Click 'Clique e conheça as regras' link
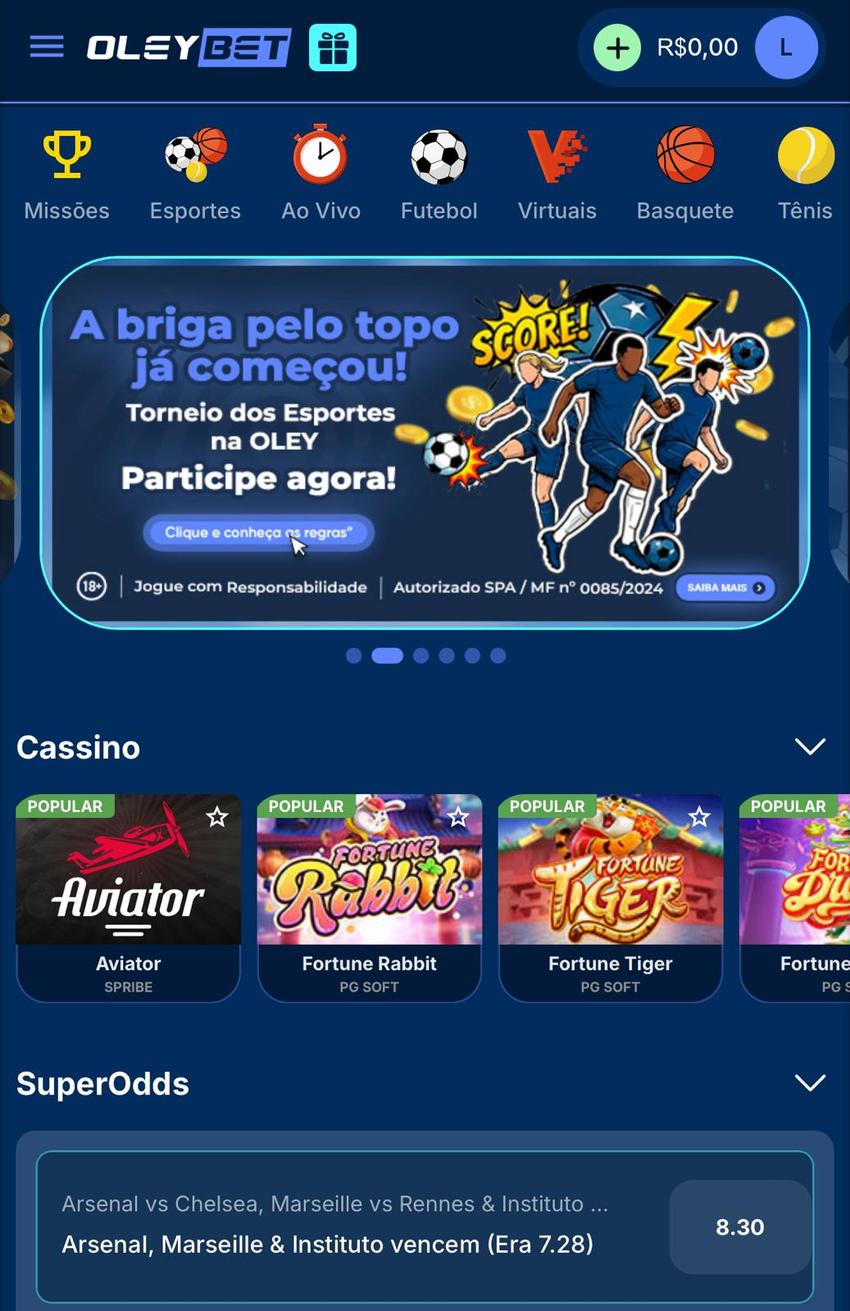Image resolution: width=850 pixels, height=1311 pixels. point(257,533)
